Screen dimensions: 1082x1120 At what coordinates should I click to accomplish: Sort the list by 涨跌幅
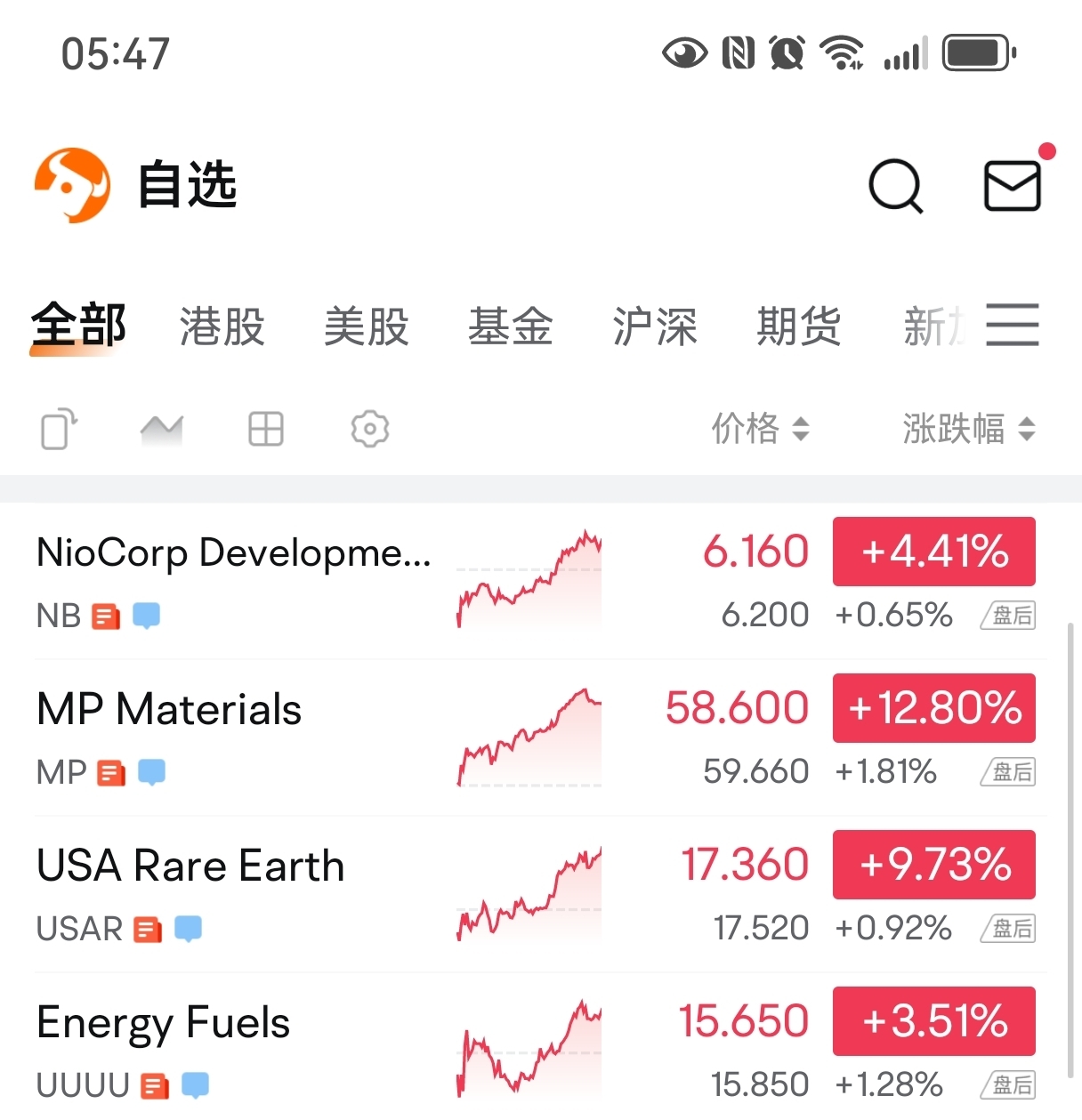[968, 429]
